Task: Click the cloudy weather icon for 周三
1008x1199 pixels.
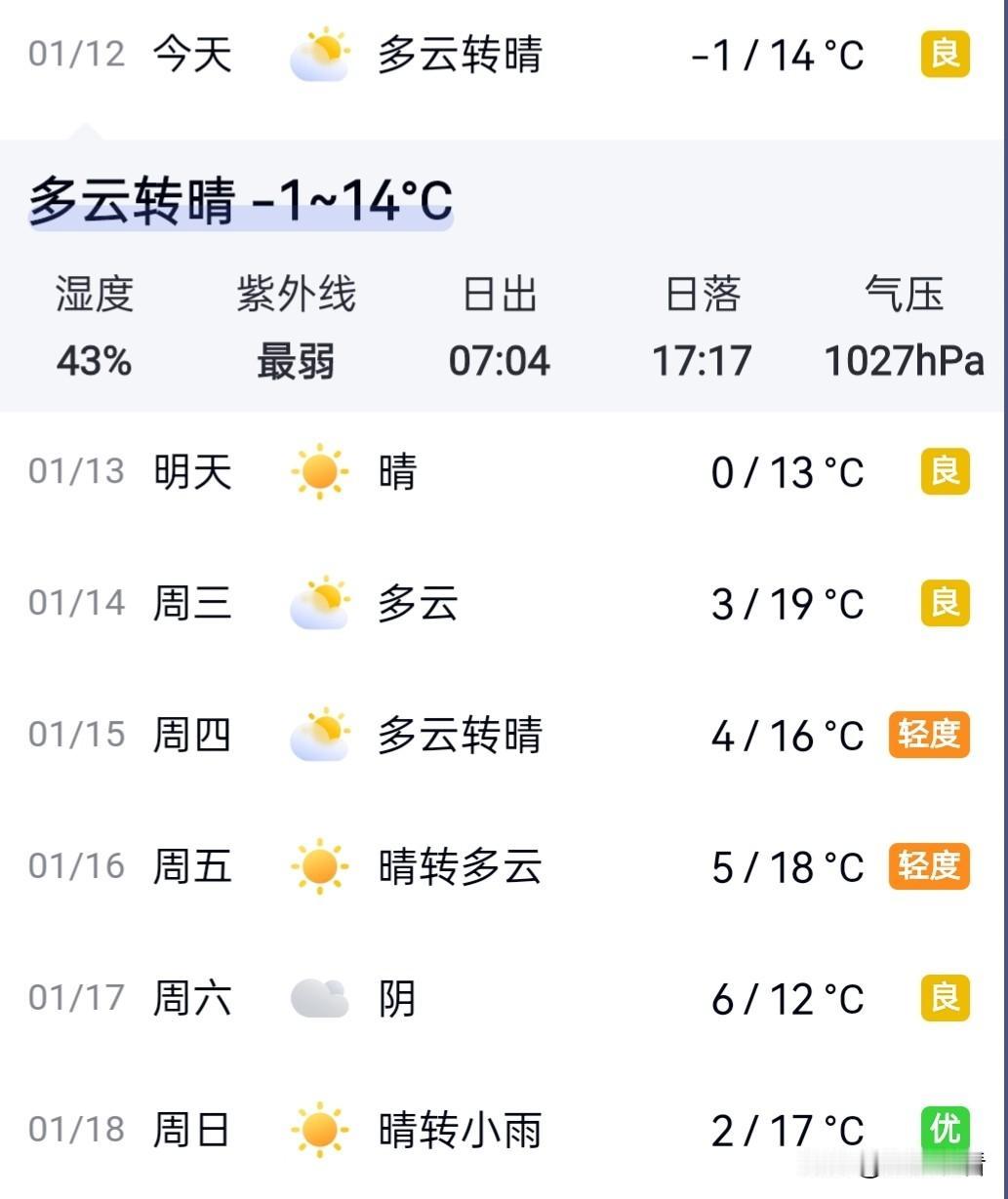Action: coord(320,604)
